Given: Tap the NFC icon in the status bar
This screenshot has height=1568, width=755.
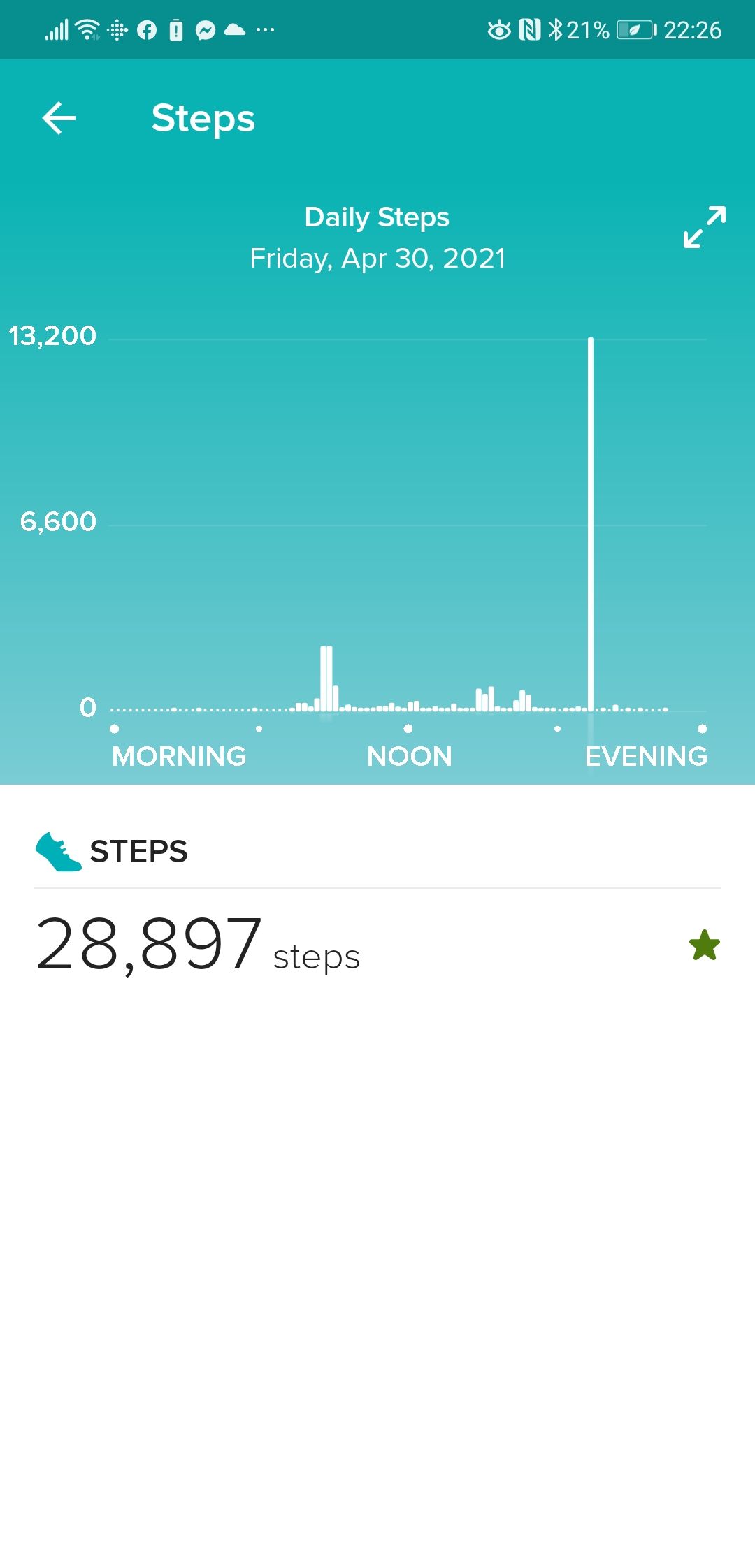Looking at the screenshot, I should tap(529, 29).
